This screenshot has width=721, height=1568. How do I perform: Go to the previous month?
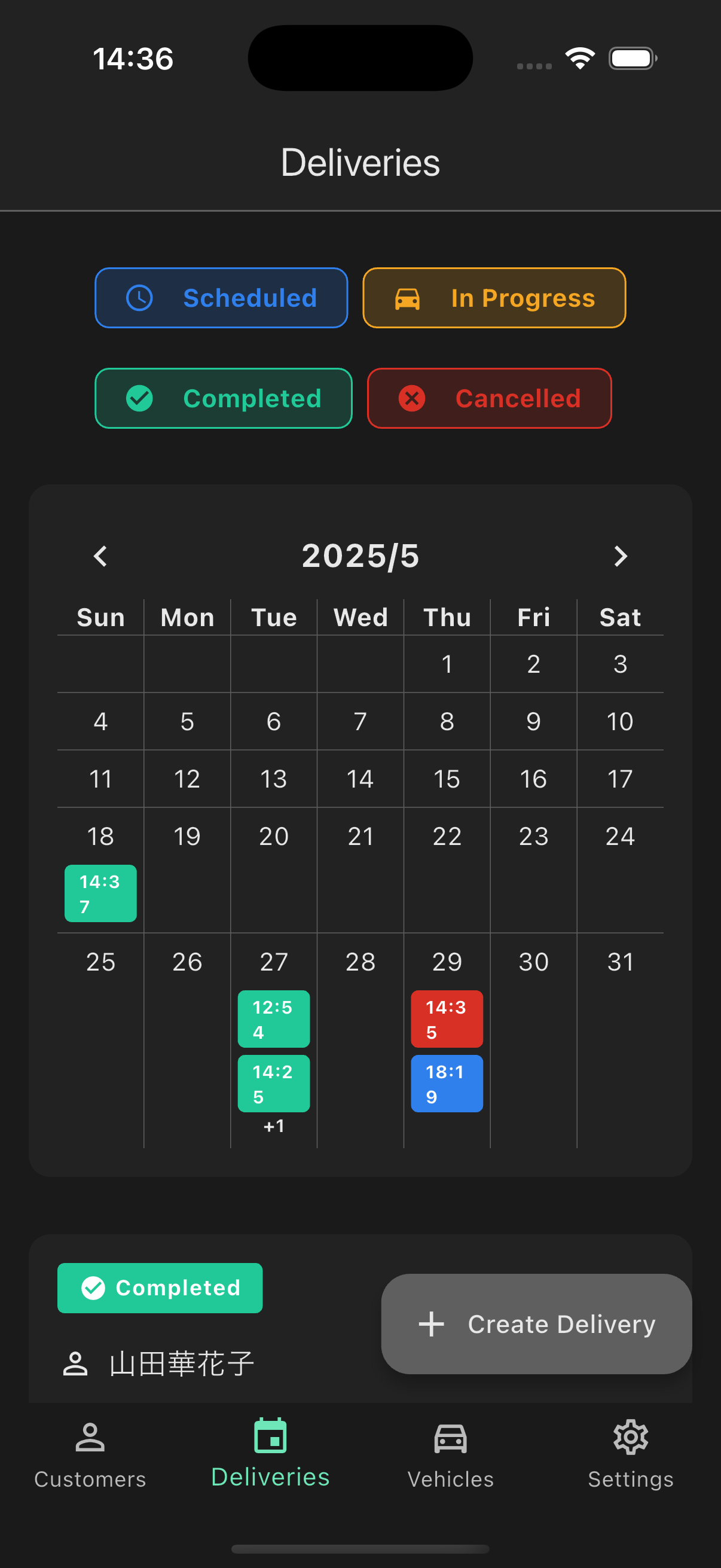click(100, 556)
